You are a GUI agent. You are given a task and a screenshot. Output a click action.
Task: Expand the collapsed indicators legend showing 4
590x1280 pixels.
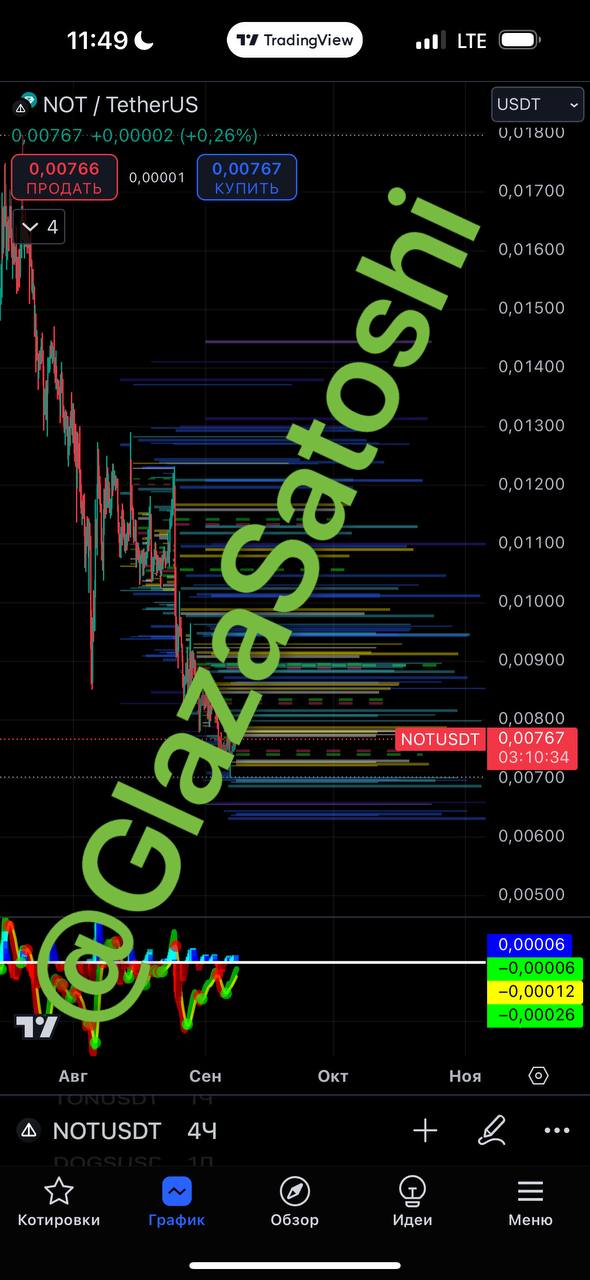(40, 227)
